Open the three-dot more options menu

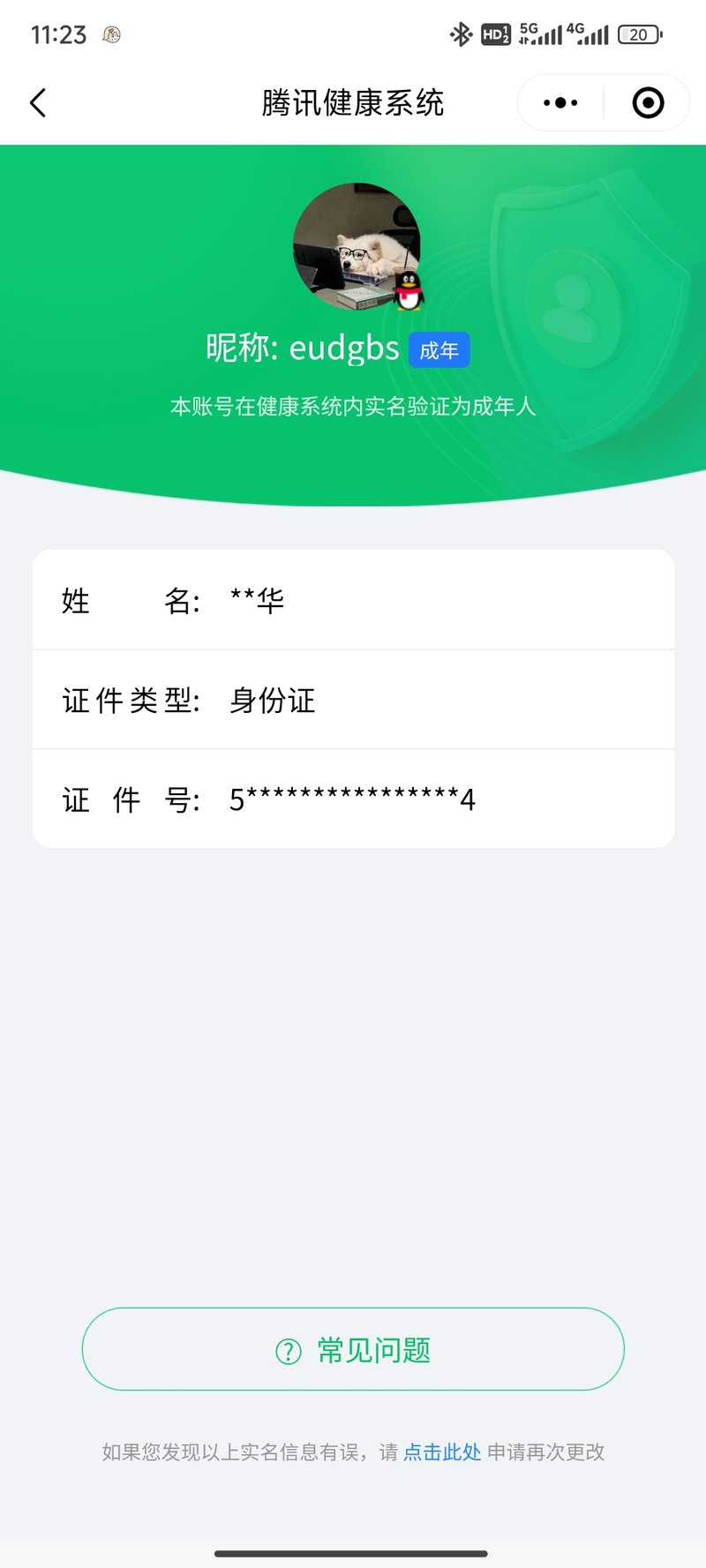pos(560,103)
